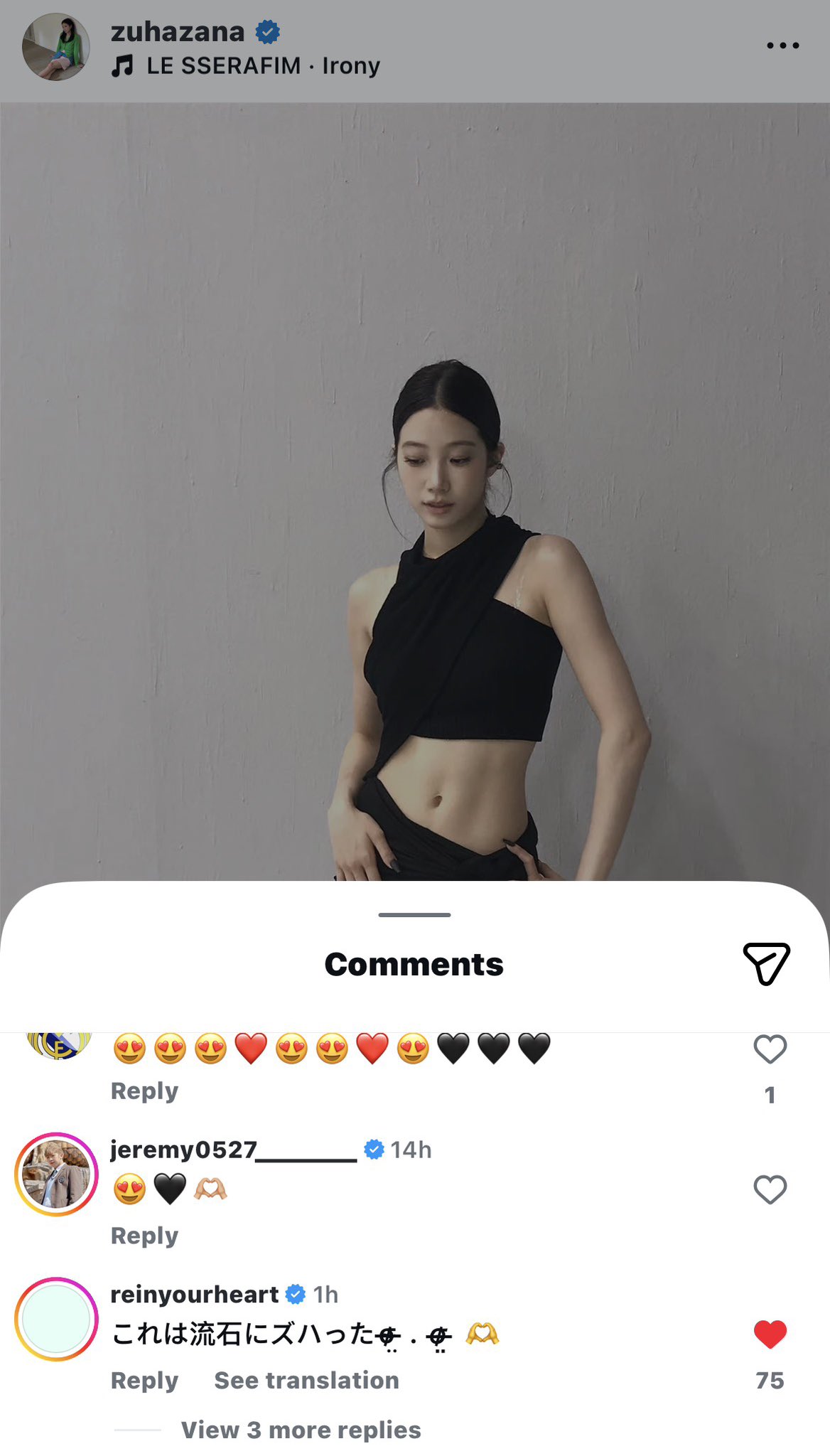The height and width of the screenshot is (1456, 830).
Task: See translation of reinyourheart's comment
Action: tap(306, 1381)
